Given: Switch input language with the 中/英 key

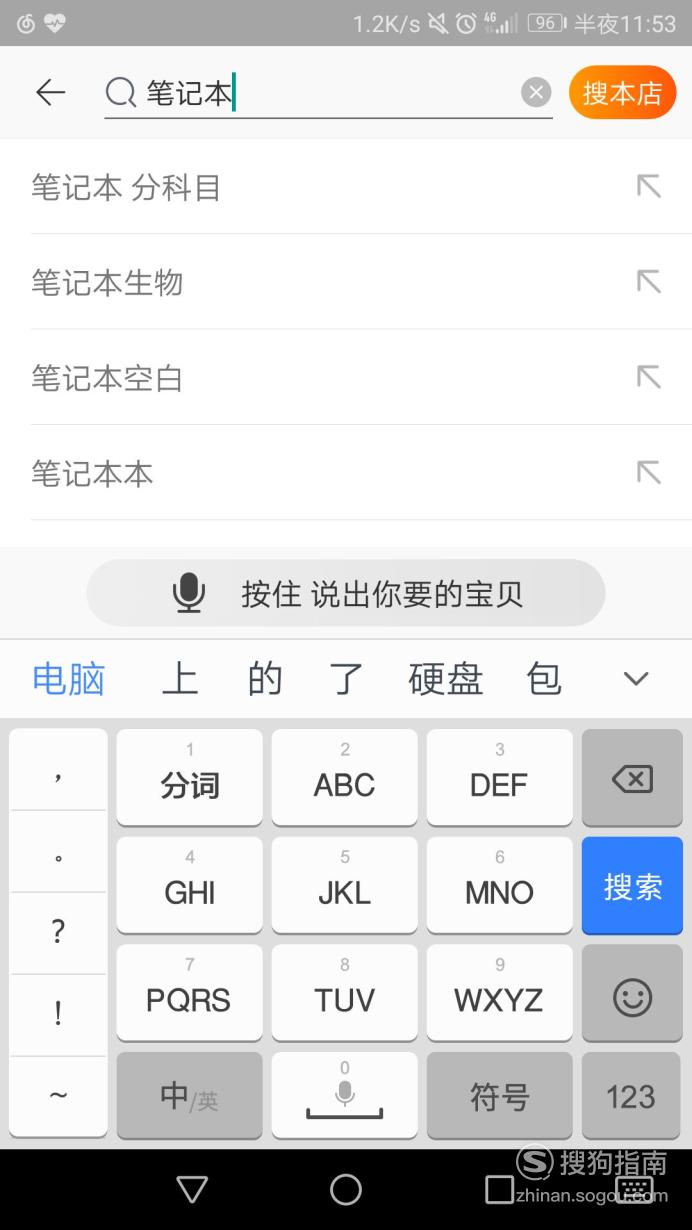Looking at the screenshot, I should pyautogui.click(x=189, y=1096).
